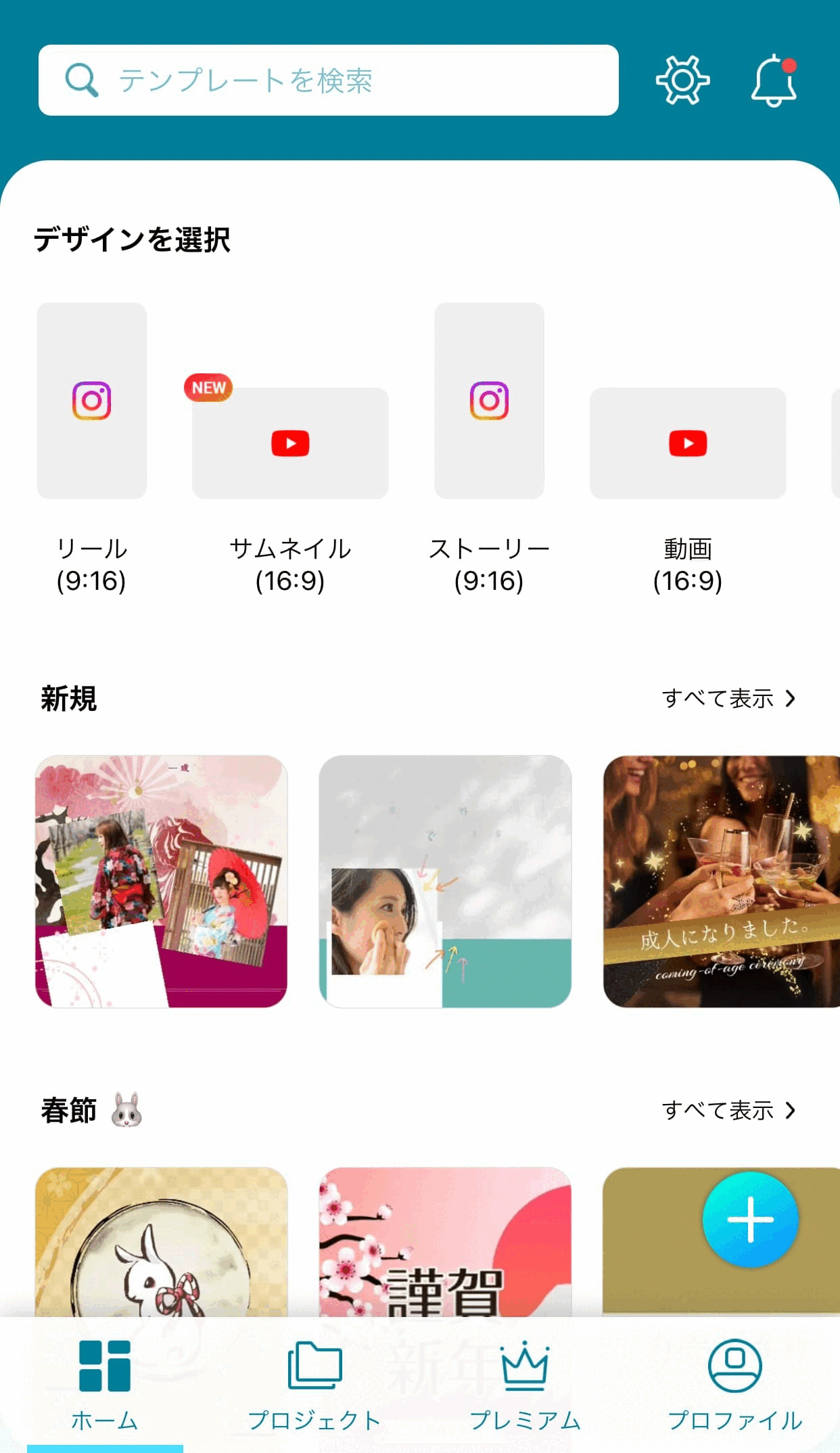Select the YouTube thumbnail (16:9) format

click(290, 442)
